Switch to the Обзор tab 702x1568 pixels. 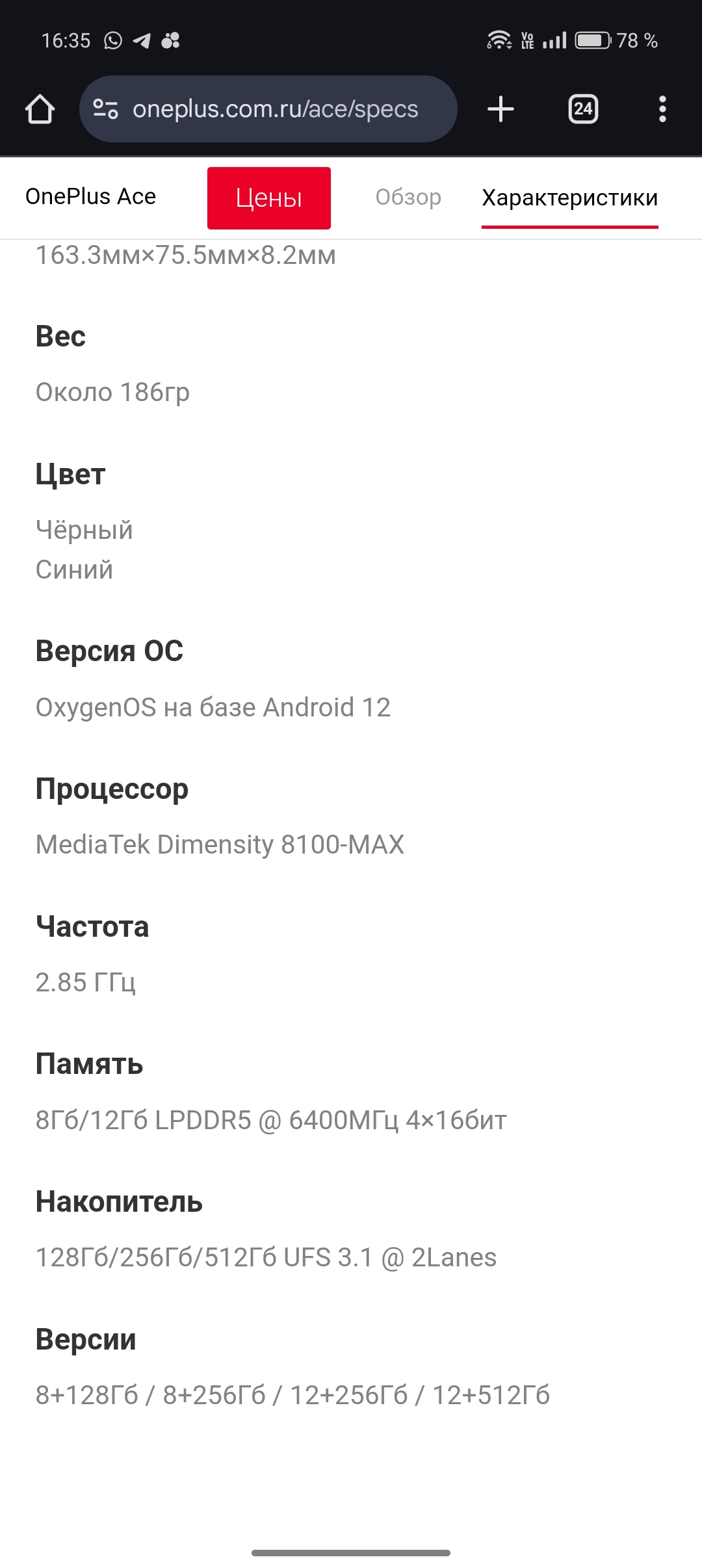[x=408, y=197]
